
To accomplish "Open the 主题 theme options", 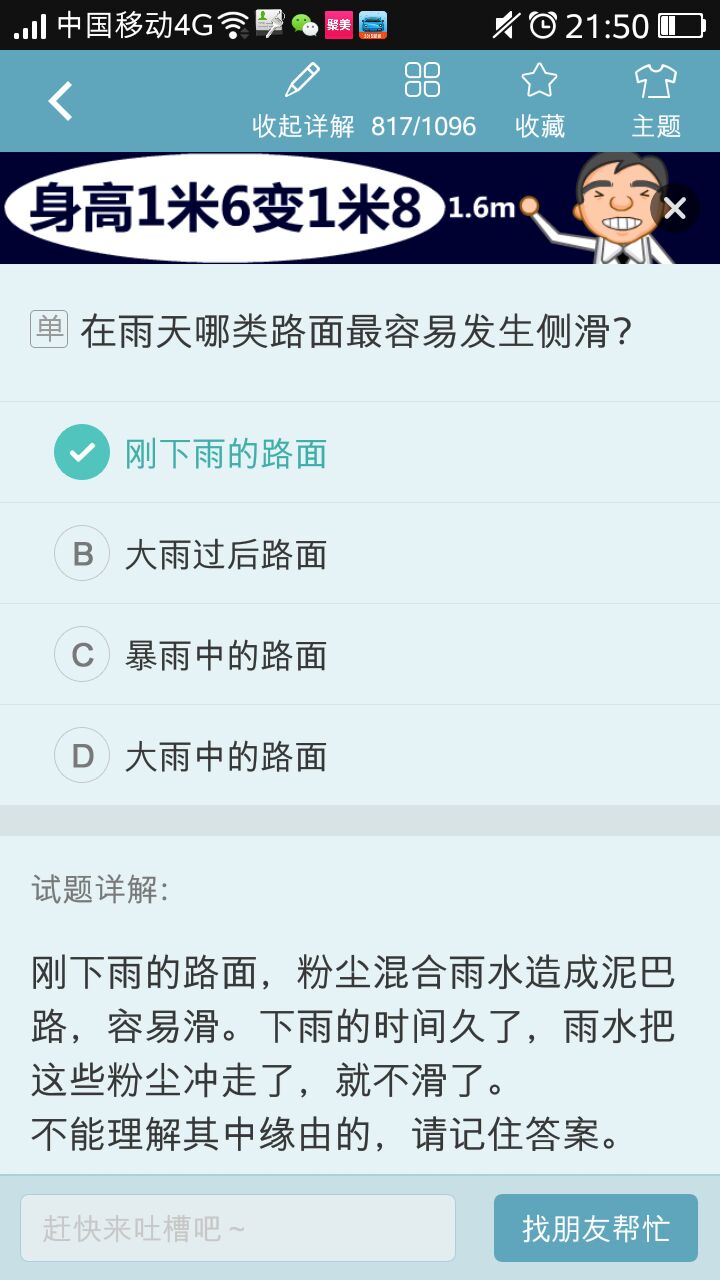I will [656, 101].
